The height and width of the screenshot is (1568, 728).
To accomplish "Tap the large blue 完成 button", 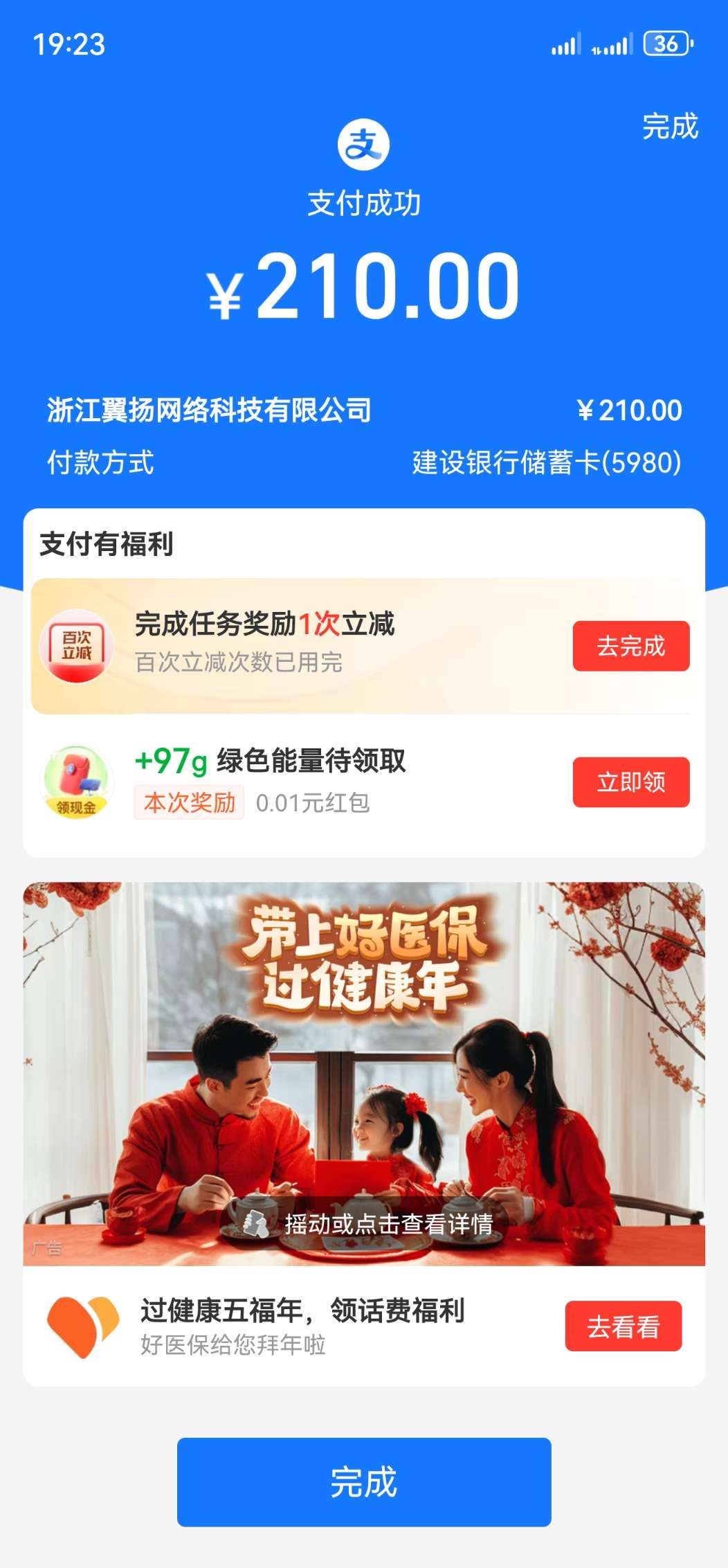I will click(364, 1481).
